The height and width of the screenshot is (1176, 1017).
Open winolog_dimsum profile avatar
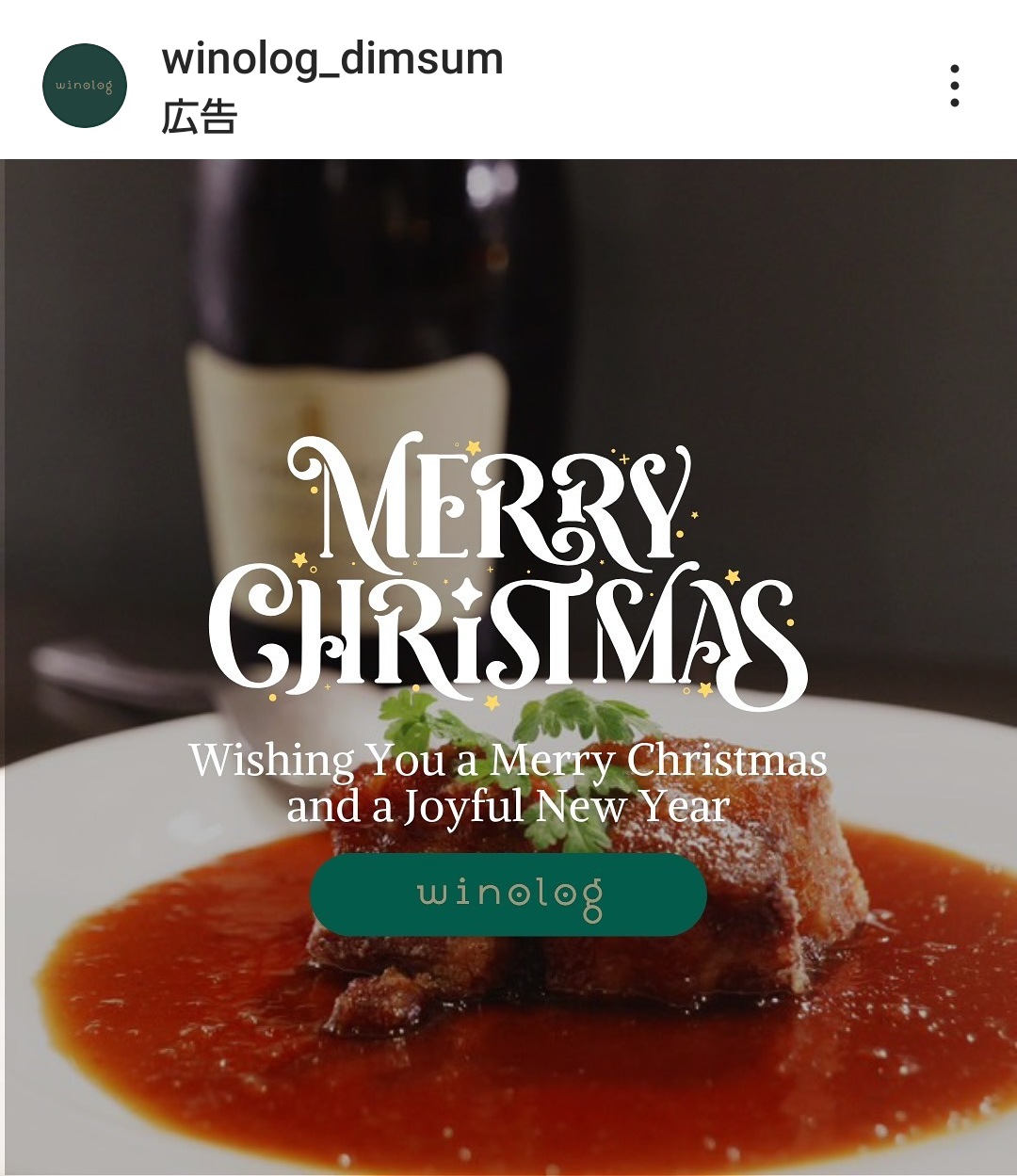(85, 86)
